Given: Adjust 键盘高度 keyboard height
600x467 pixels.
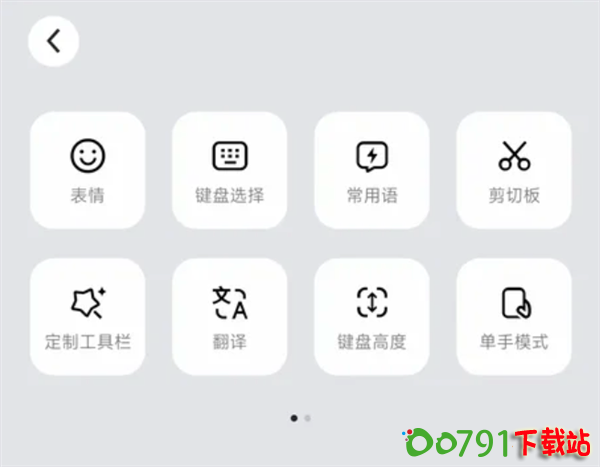Looking at the screenshot, I should click(372, 317).
